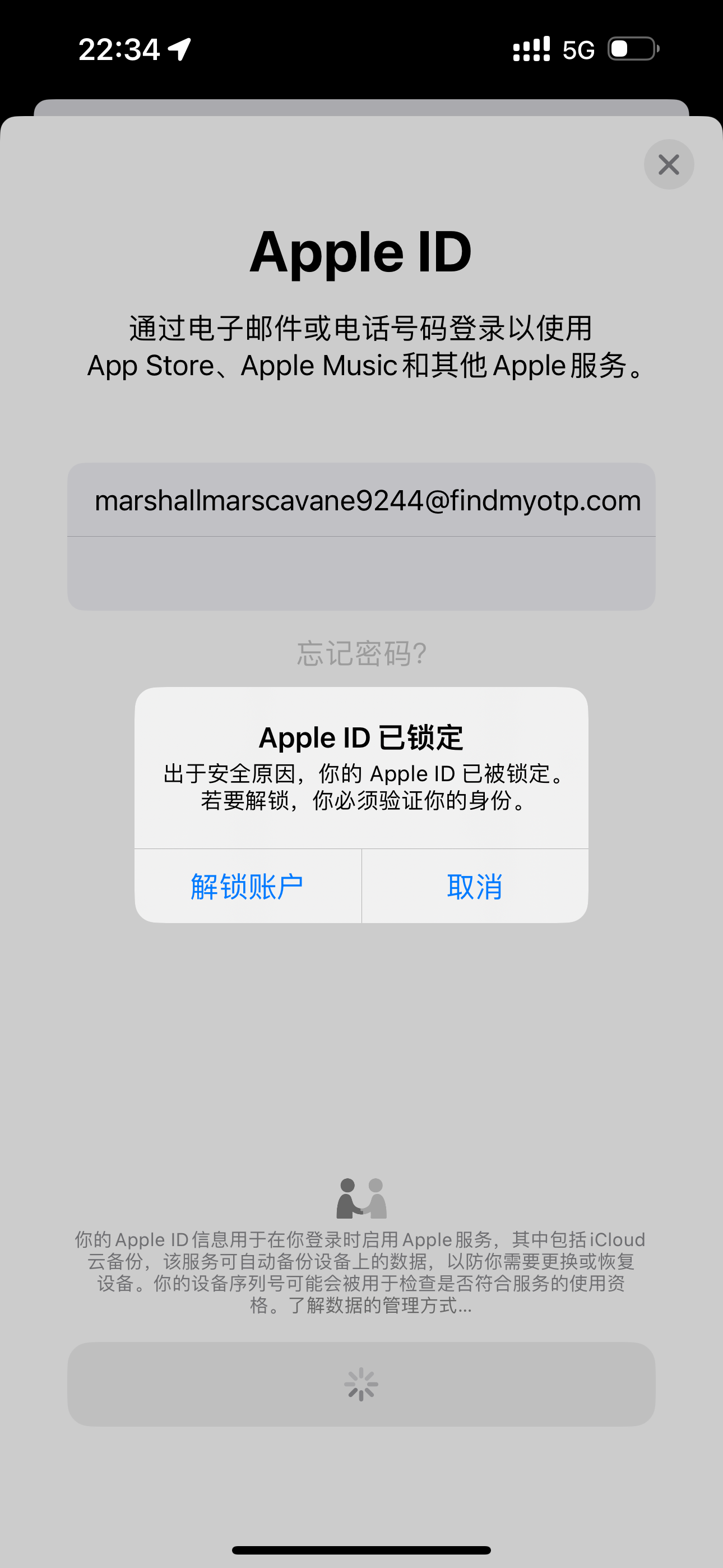Select the marshallmarscavane9244 email field
The height and width of the screenshot is (1568, 723).
361,500
